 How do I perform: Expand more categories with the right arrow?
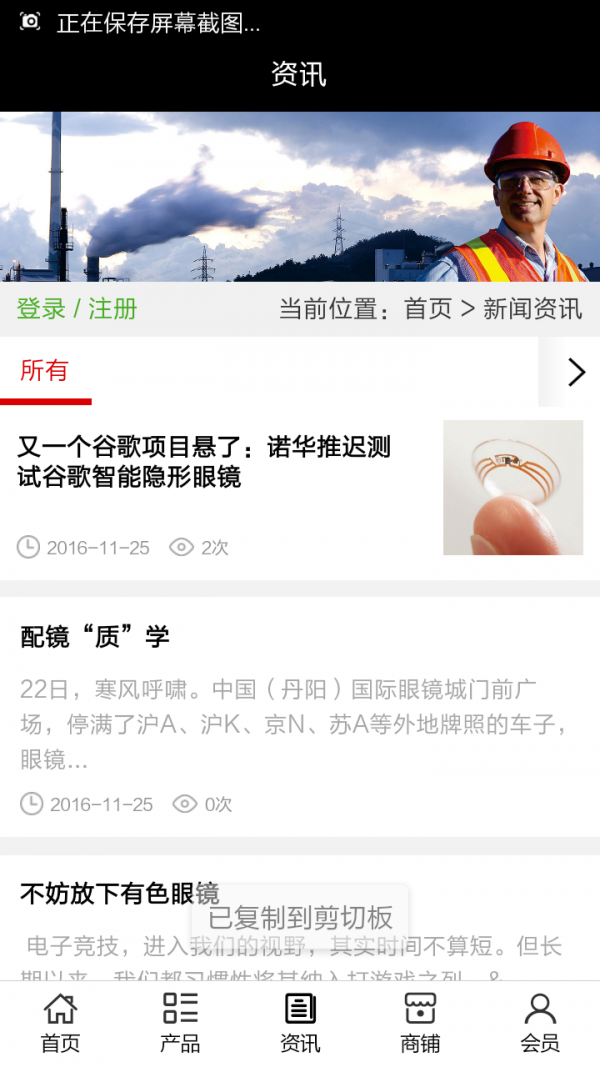pos(576,372)
